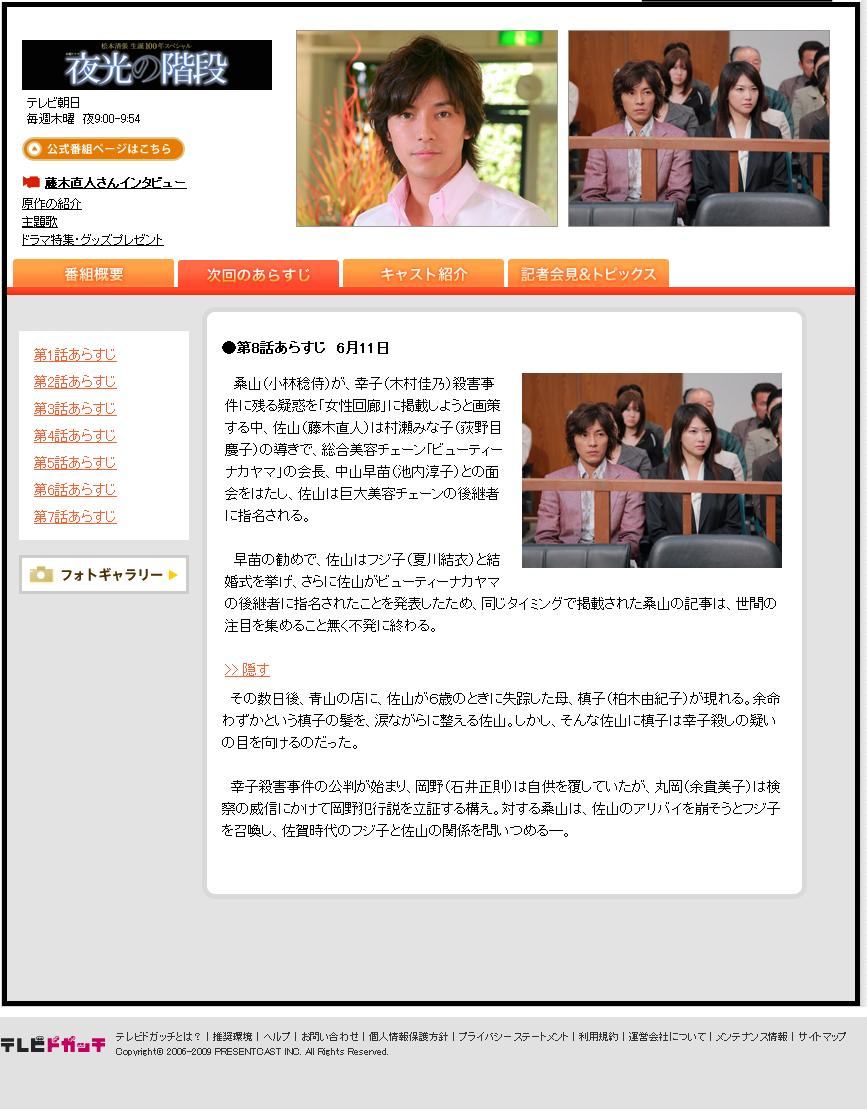Open the 公式番組ページはこちら button

[x=103, y=149]
